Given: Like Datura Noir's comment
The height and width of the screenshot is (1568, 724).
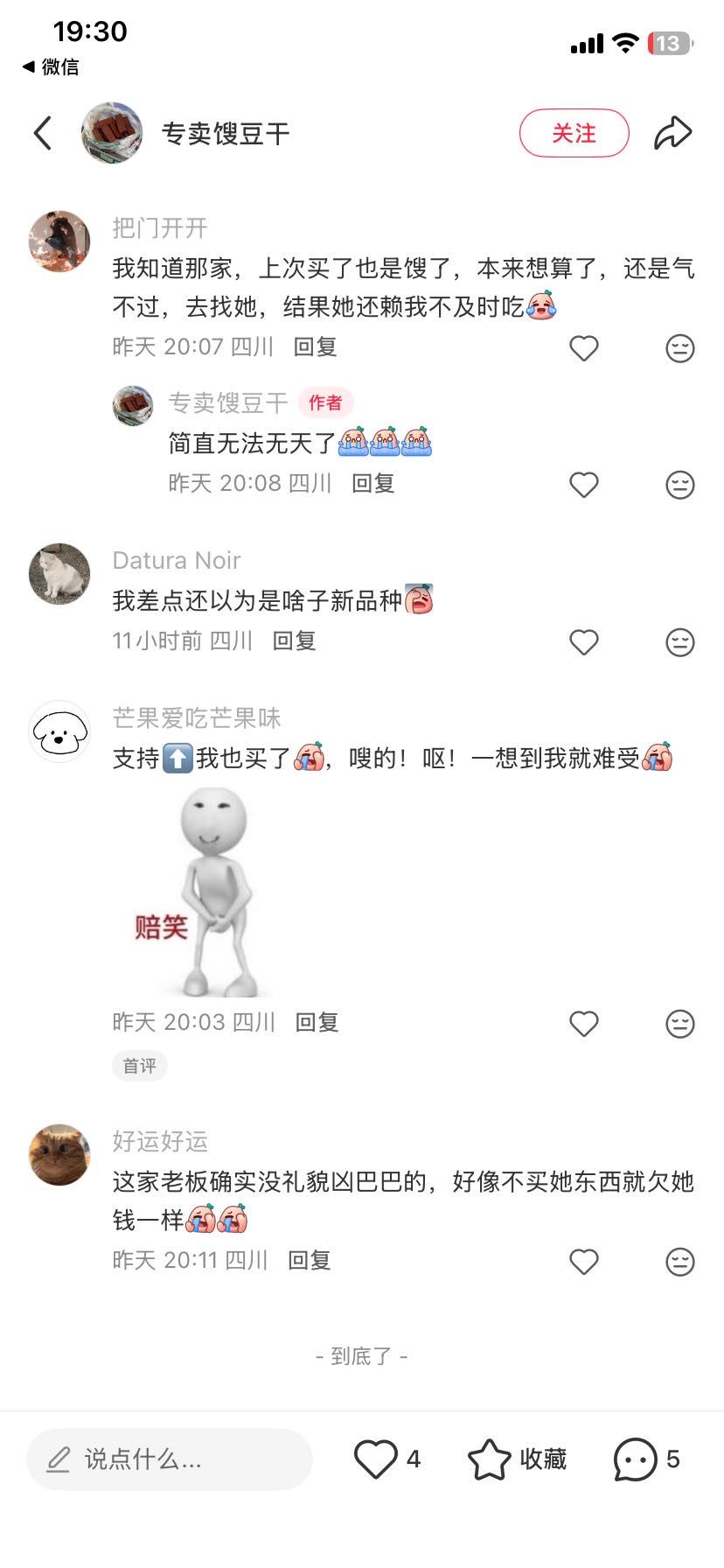Looking at the screenshot, I should click(x=583, y=642).
